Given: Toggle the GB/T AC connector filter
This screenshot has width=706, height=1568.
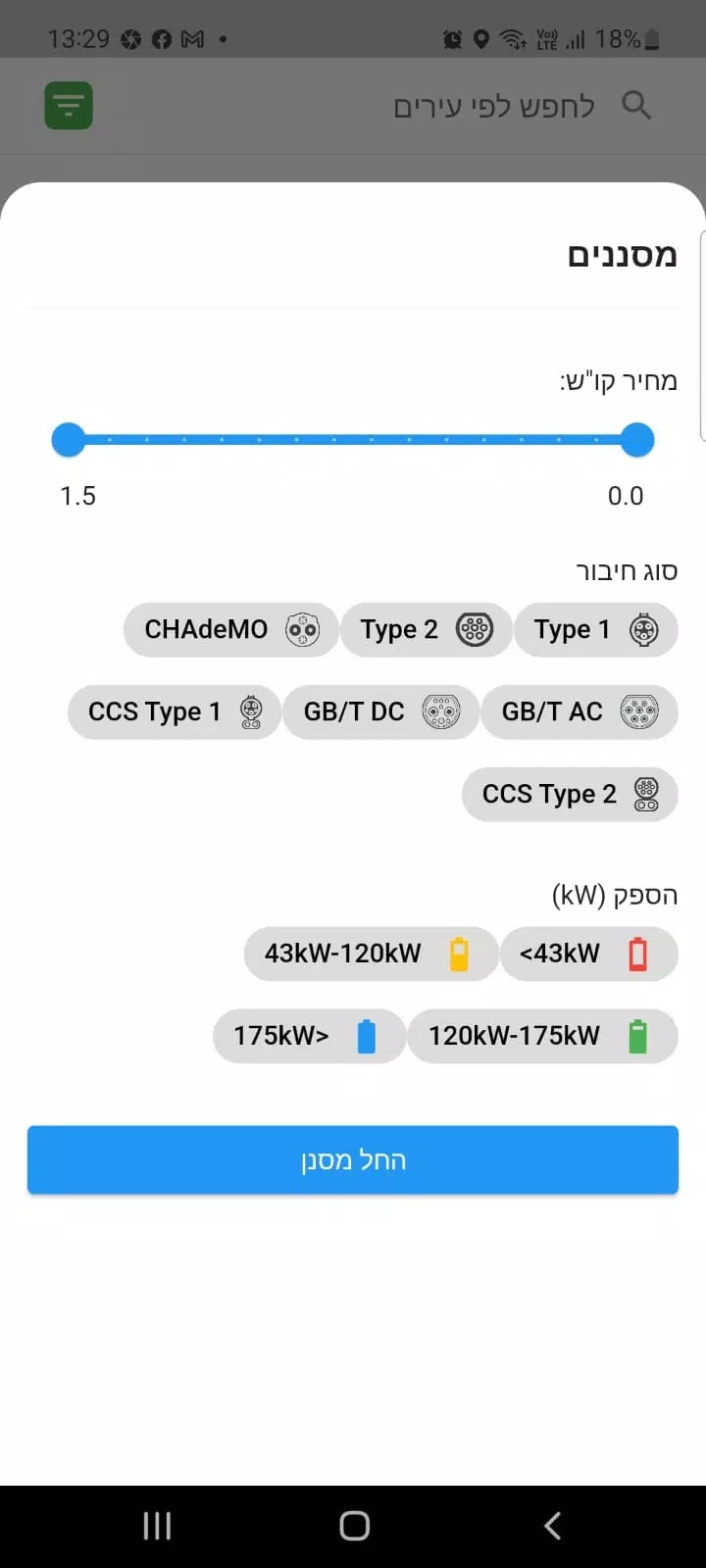Looking at the screenshot, I should [x=579, y=711].
